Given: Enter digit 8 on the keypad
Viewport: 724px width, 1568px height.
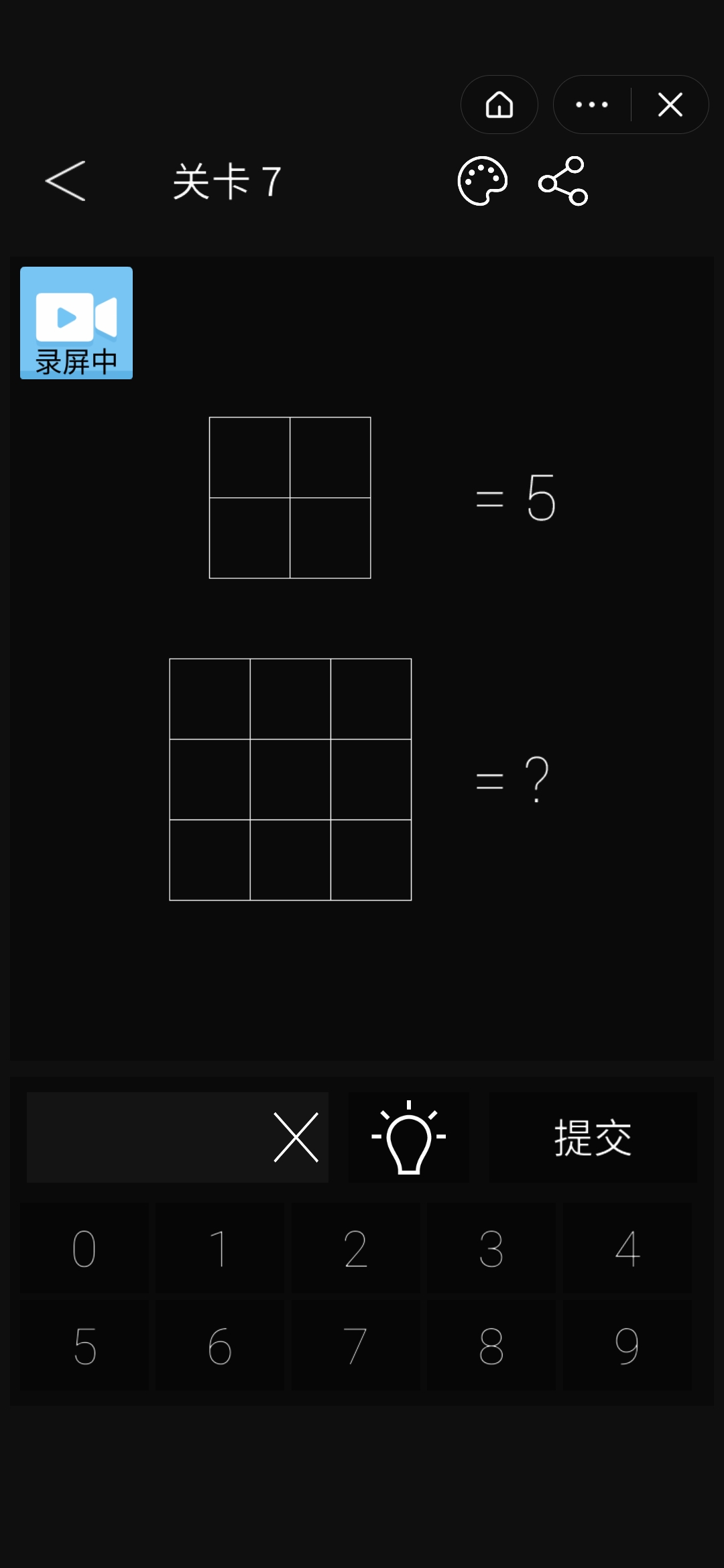Looking at the screenshot, I should (491, 1346).
